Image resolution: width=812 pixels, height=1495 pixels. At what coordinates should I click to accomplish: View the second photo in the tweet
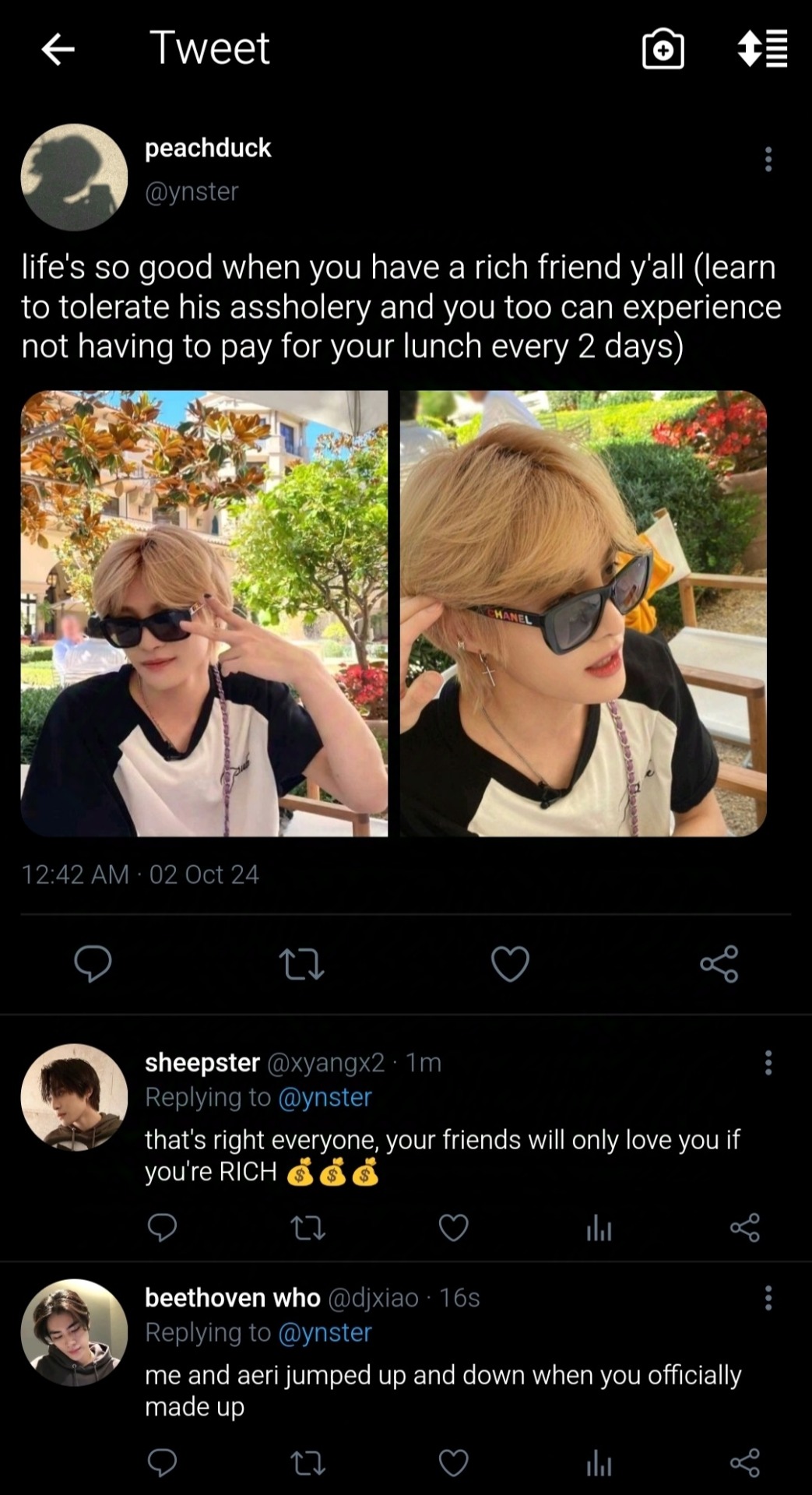583,614
